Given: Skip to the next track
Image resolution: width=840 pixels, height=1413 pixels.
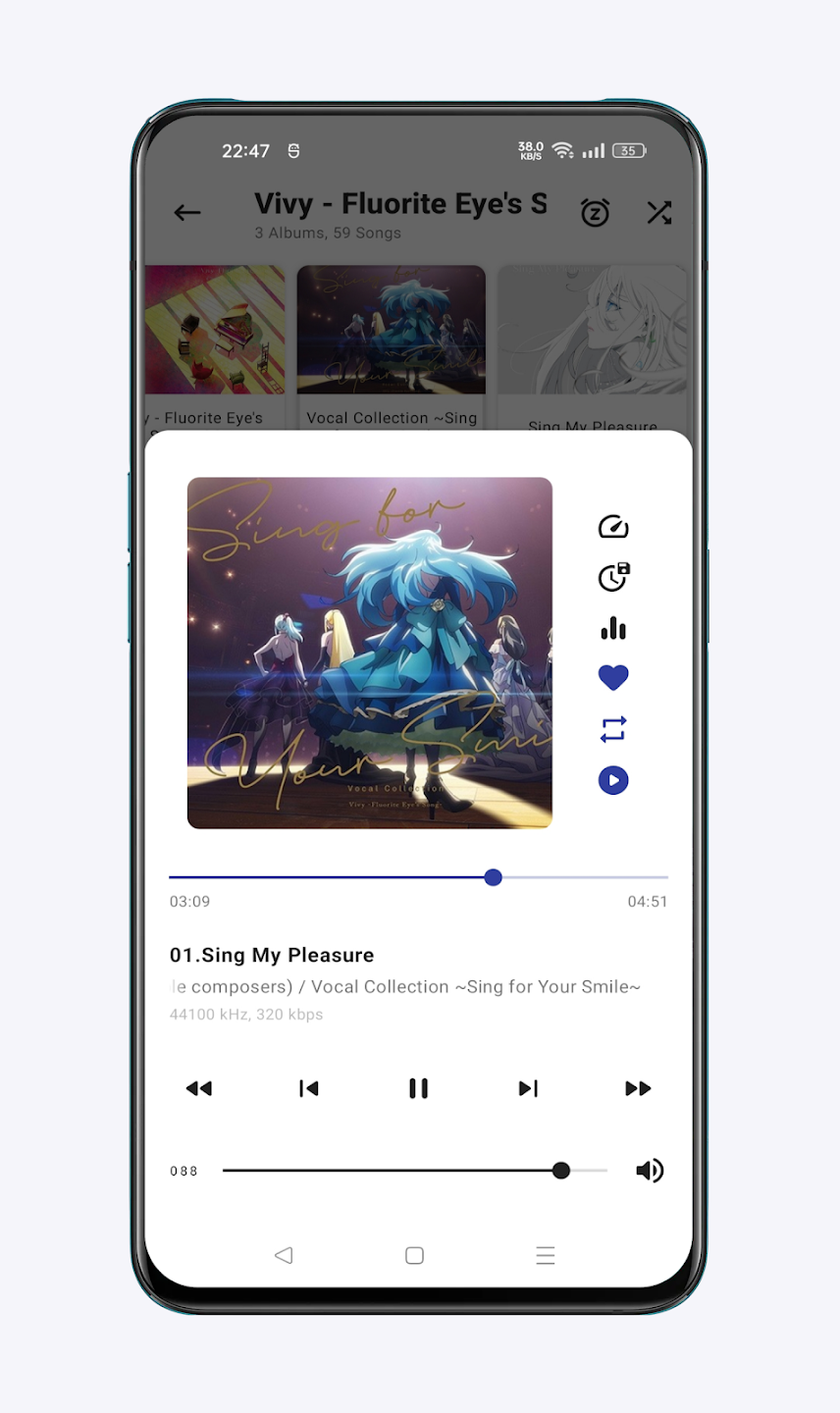Looking at the screenshot, I should pos(528,1088).
